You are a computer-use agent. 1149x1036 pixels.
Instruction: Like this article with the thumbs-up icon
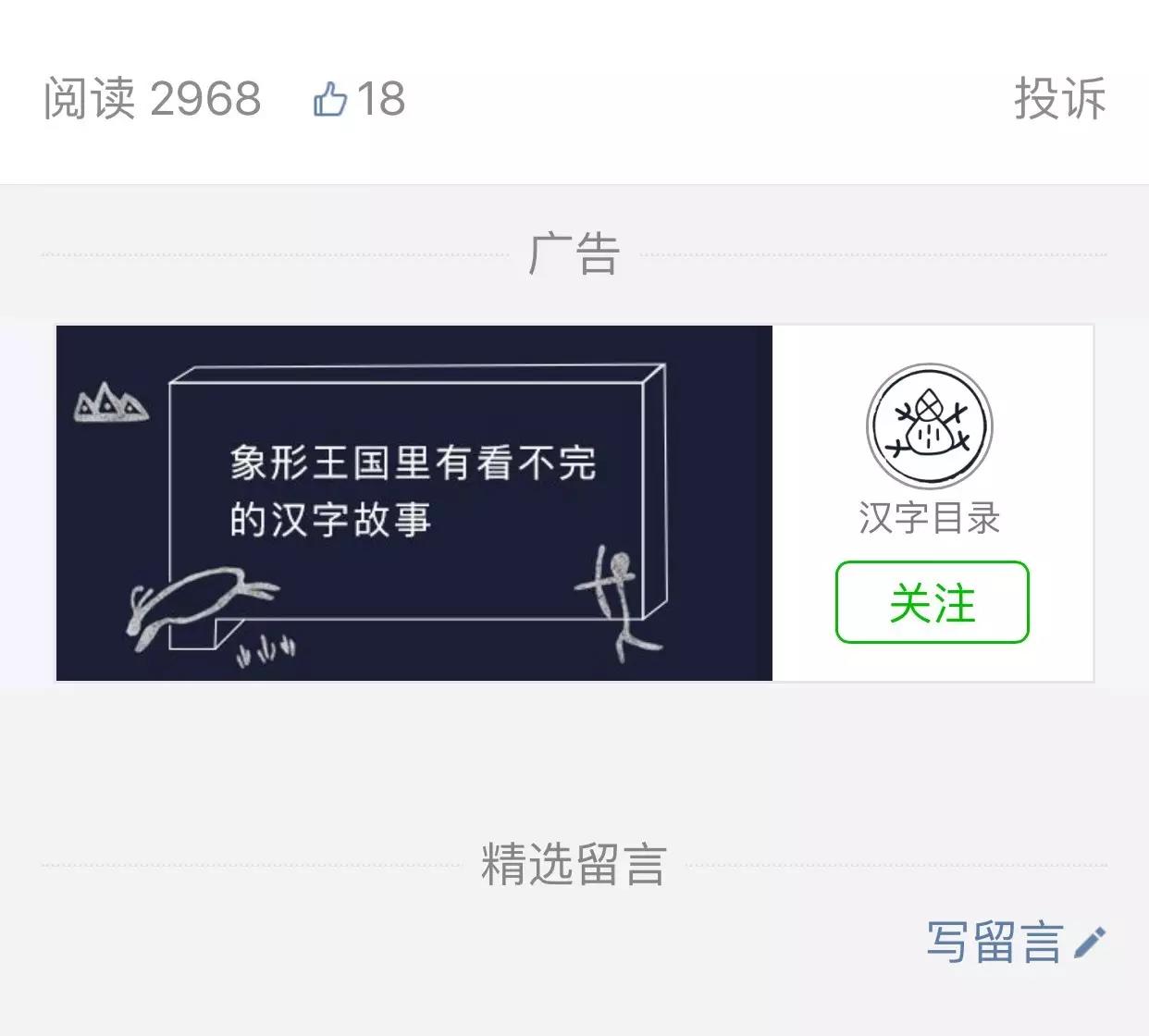coord(330,99)
